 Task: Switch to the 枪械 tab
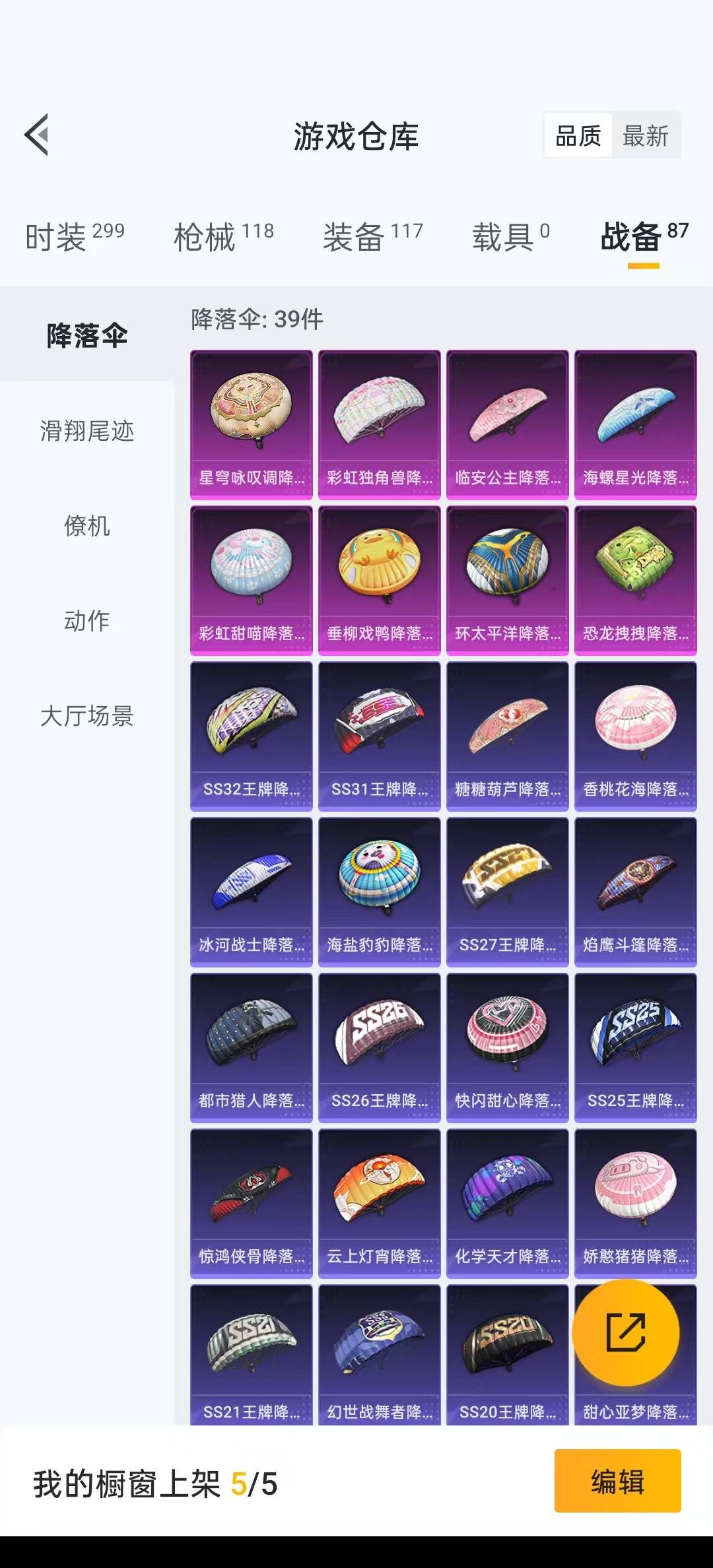pyautogui.click(x=224, y=236)
